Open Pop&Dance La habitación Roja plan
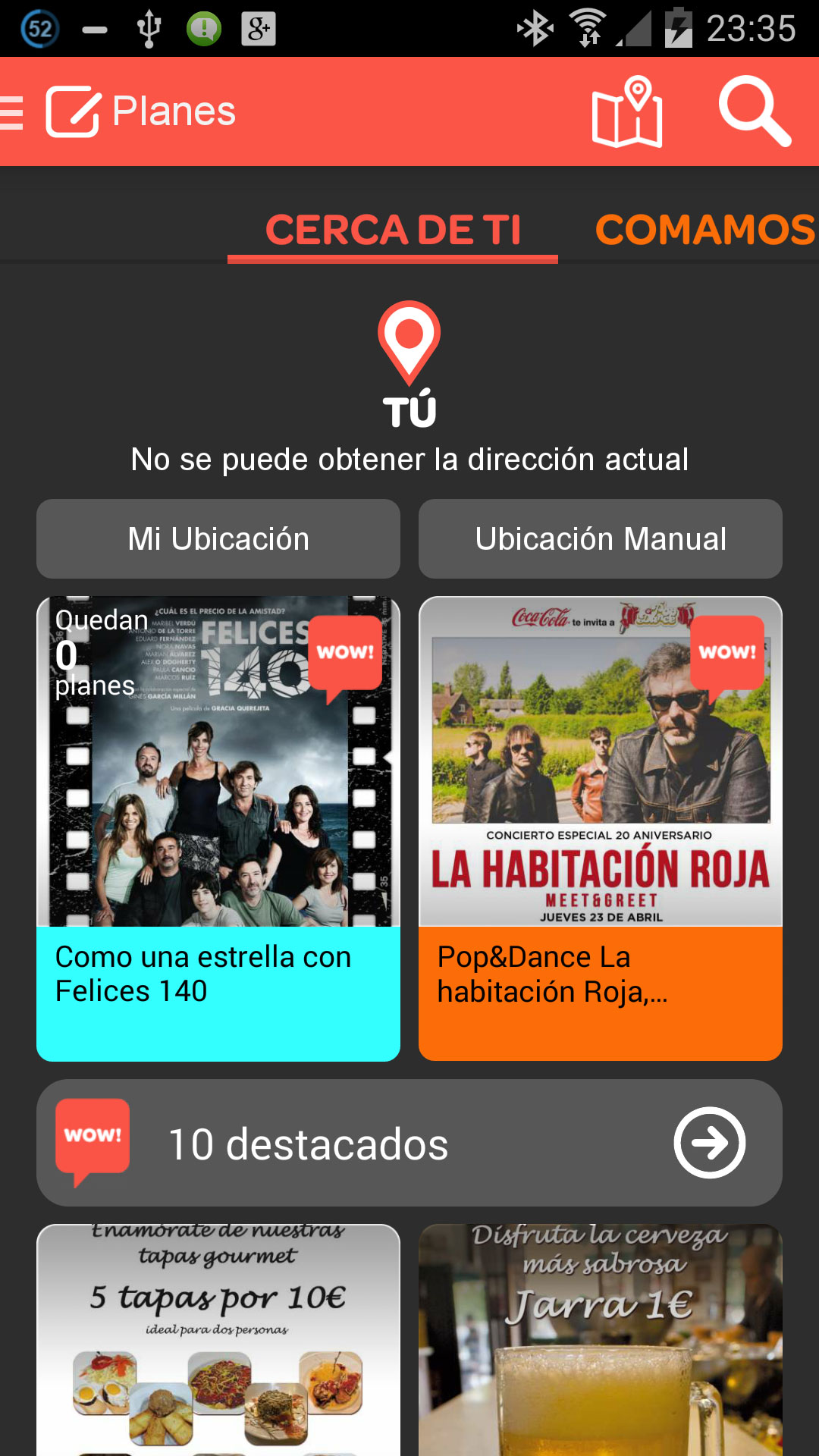 (x=601, y=828)
